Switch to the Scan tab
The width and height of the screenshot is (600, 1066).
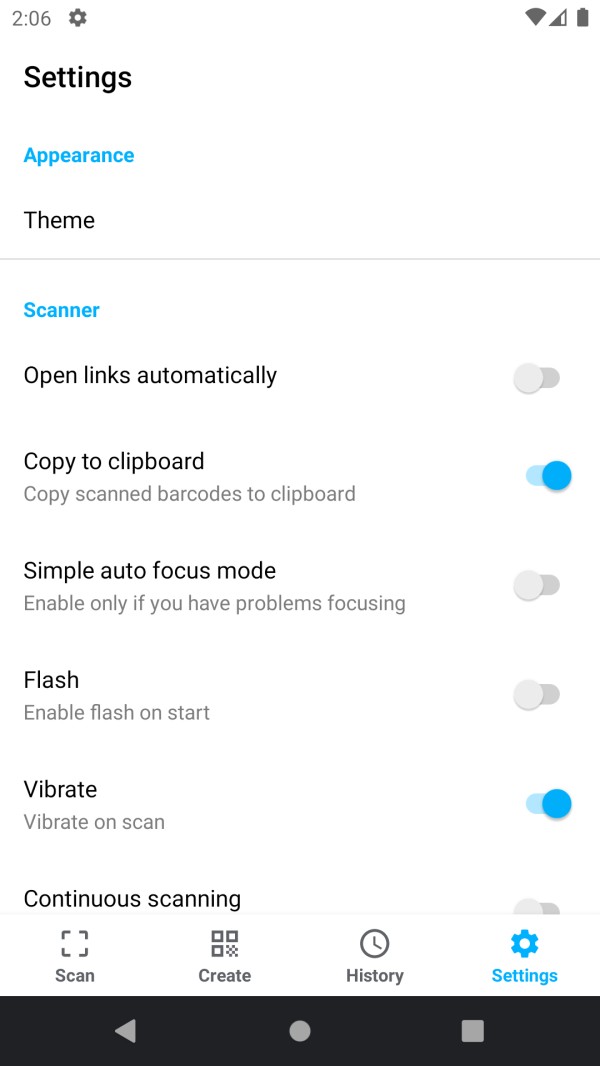coord(75,956)
